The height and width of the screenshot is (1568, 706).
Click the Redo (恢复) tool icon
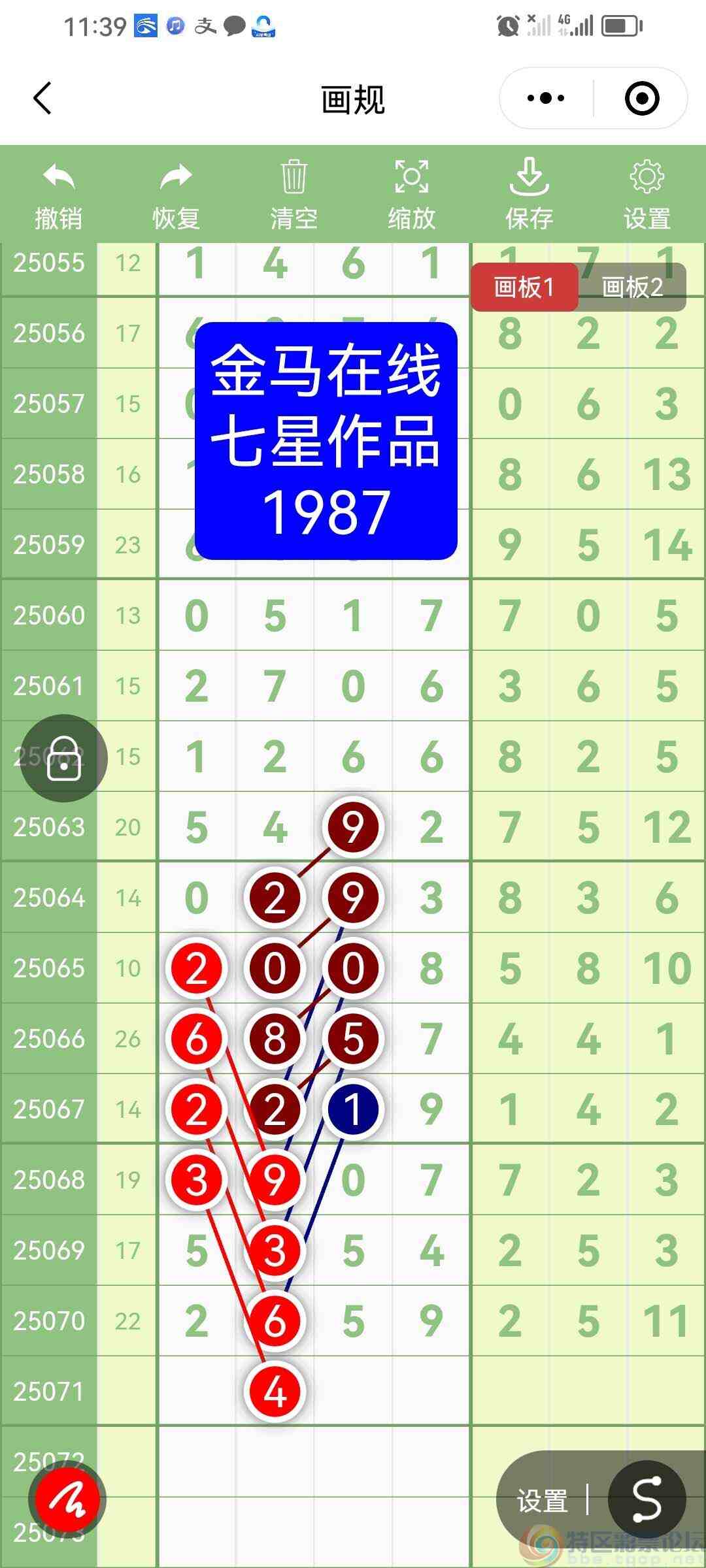click(x=175, y=178)
